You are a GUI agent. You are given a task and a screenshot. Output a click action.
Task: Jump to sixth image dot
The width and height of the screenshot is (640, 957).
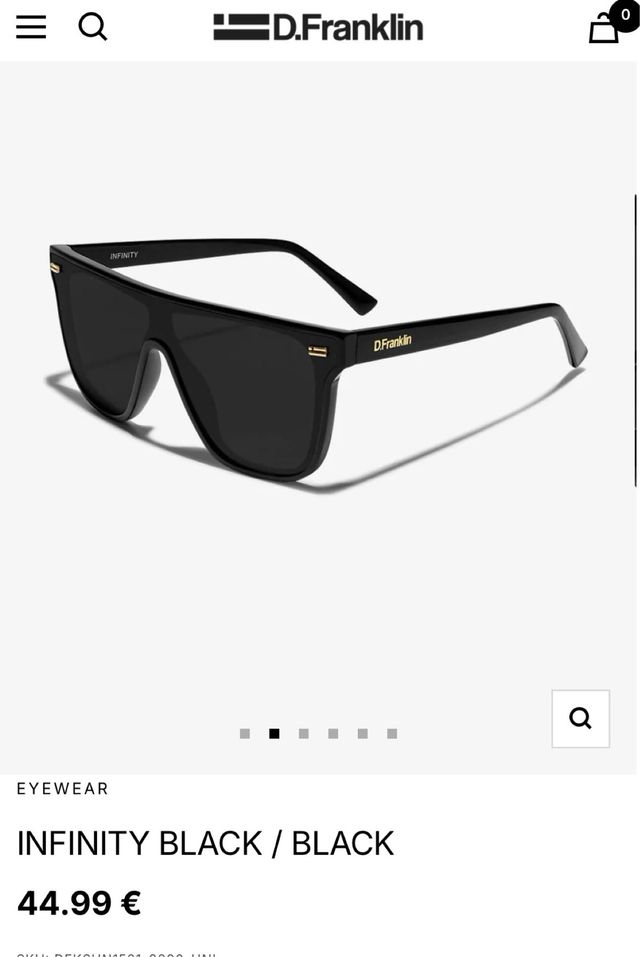pos(392,734)
